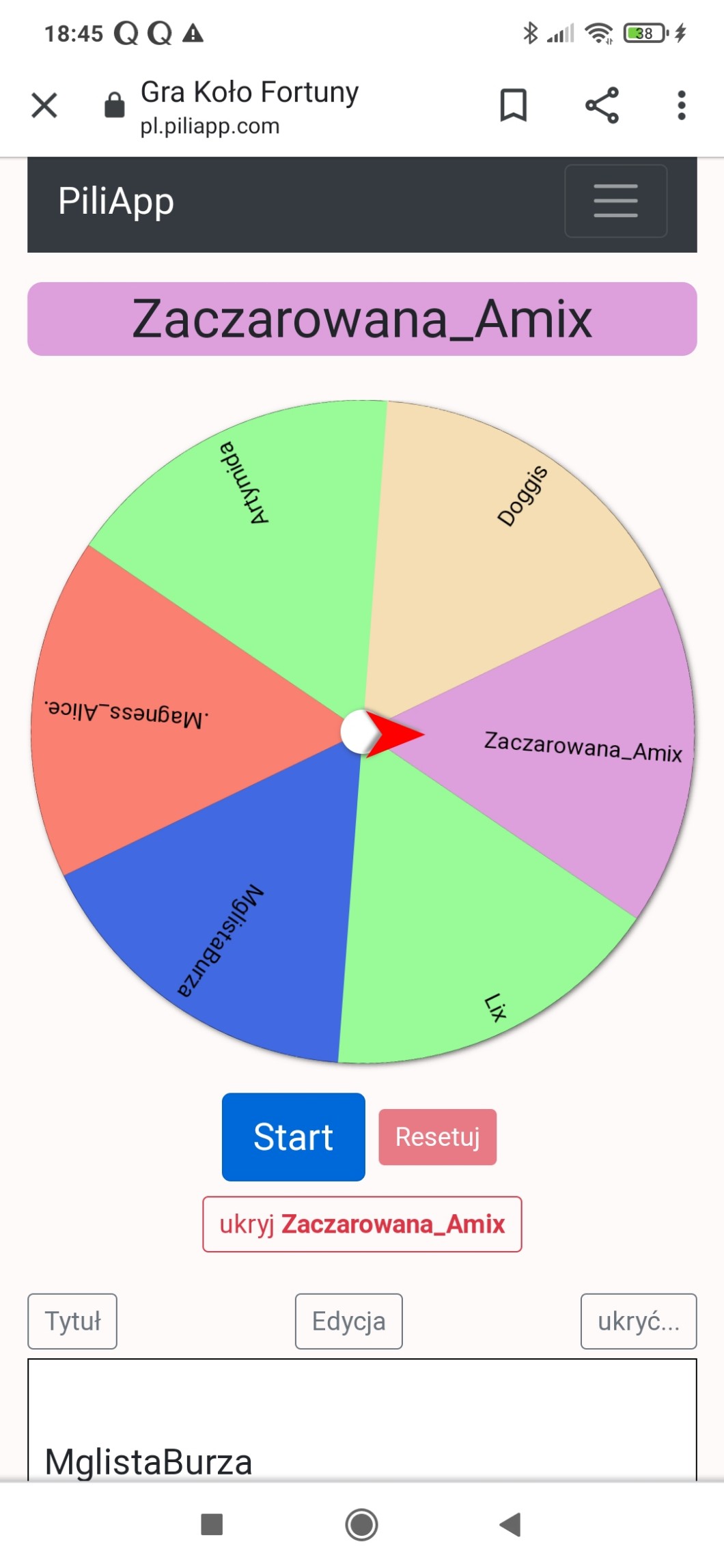
Task: Close the browser tab with X
Action: (44, 106)
